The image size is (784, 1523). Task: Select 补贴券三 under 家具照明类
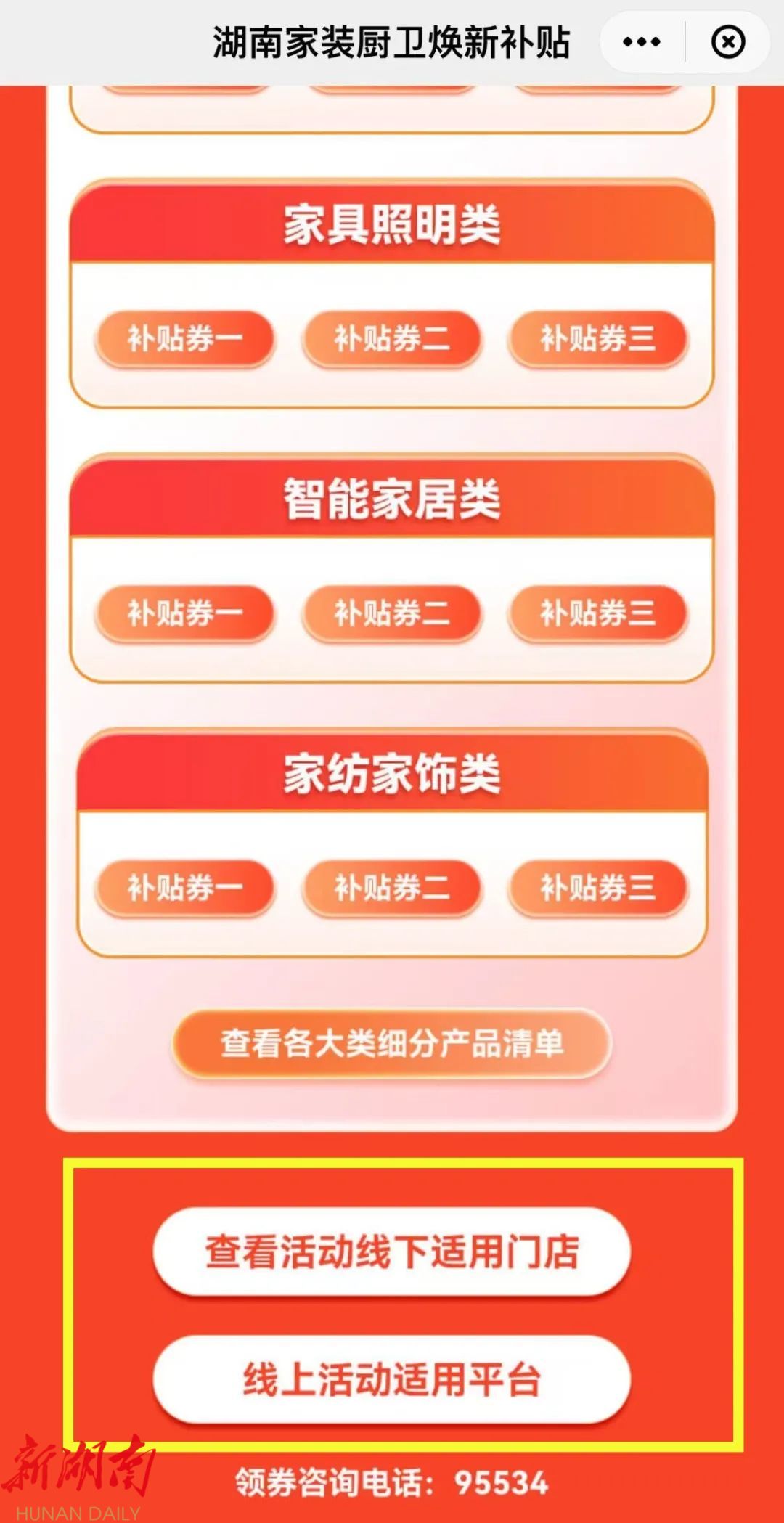pyautogui.click(x=597, y=338)
